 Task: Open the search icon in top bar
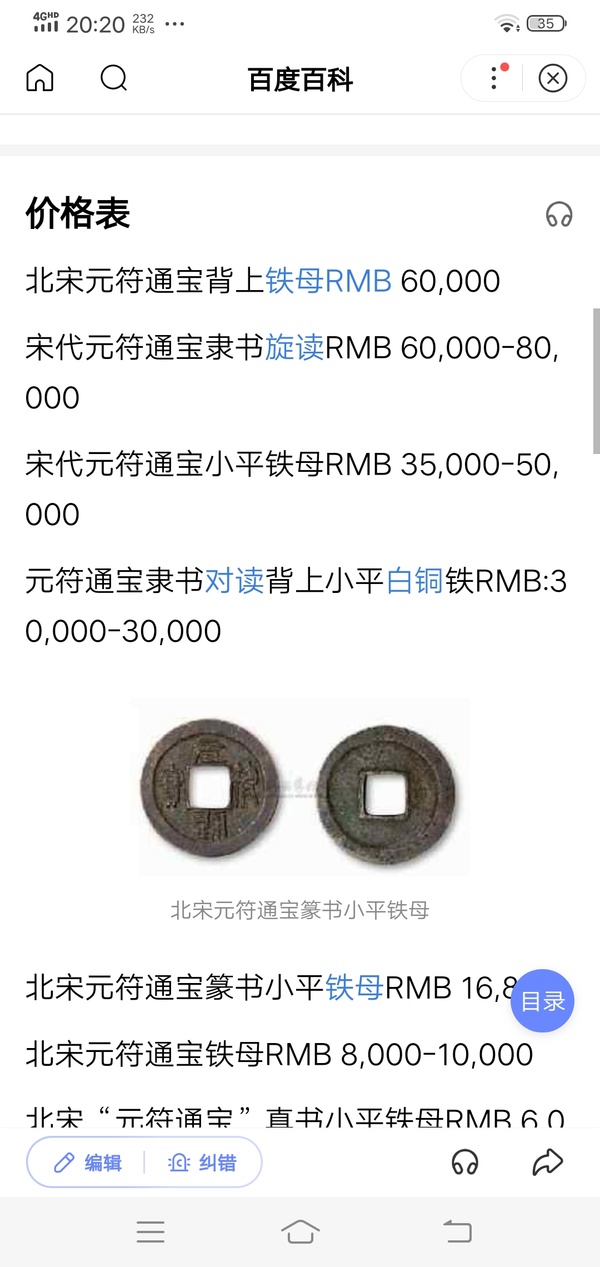tap(114, 79)
